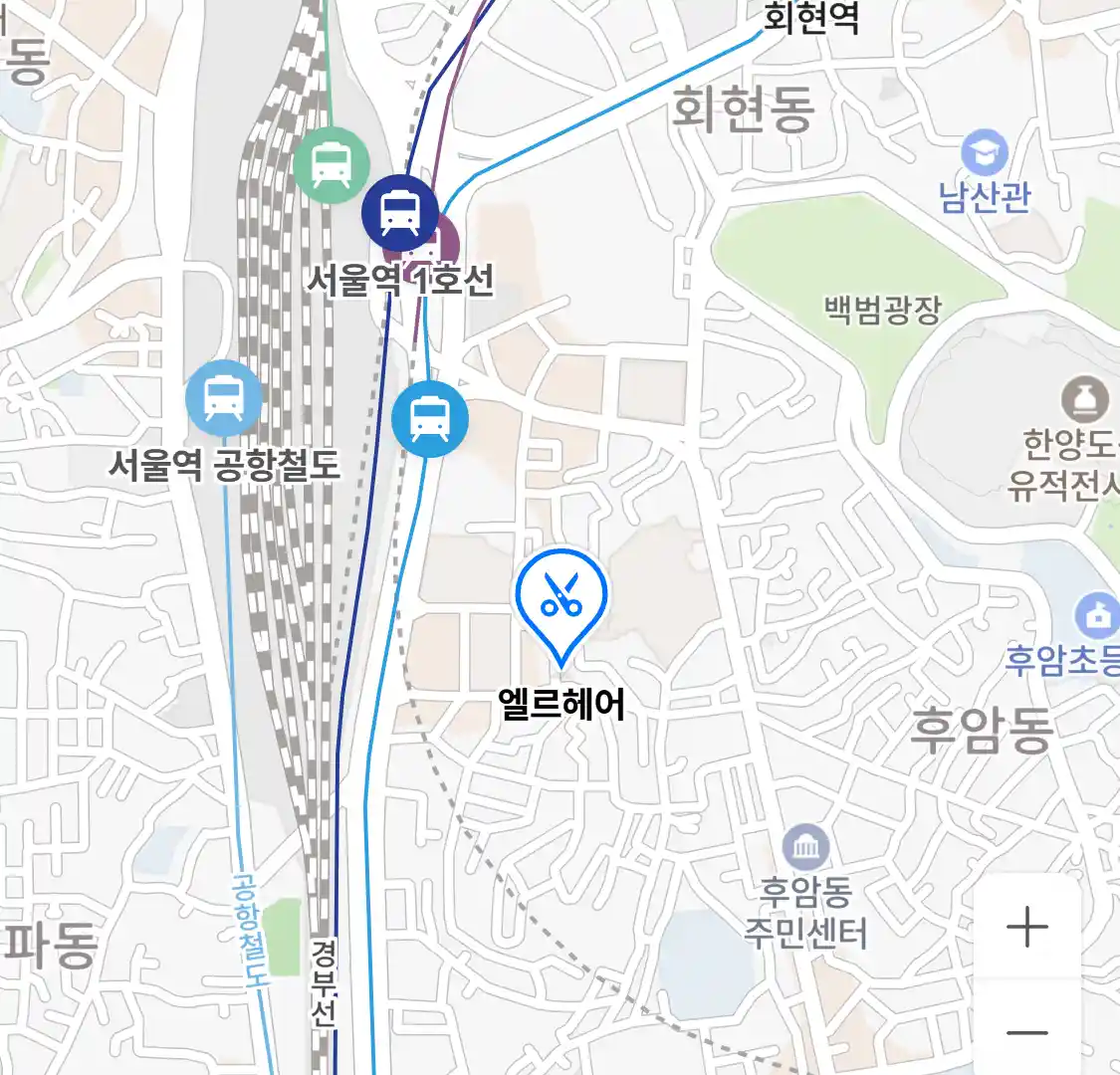Zoom in on the map
Image resolution: width=1120 pixels, height=1075 pixels.
[1026, 928]
